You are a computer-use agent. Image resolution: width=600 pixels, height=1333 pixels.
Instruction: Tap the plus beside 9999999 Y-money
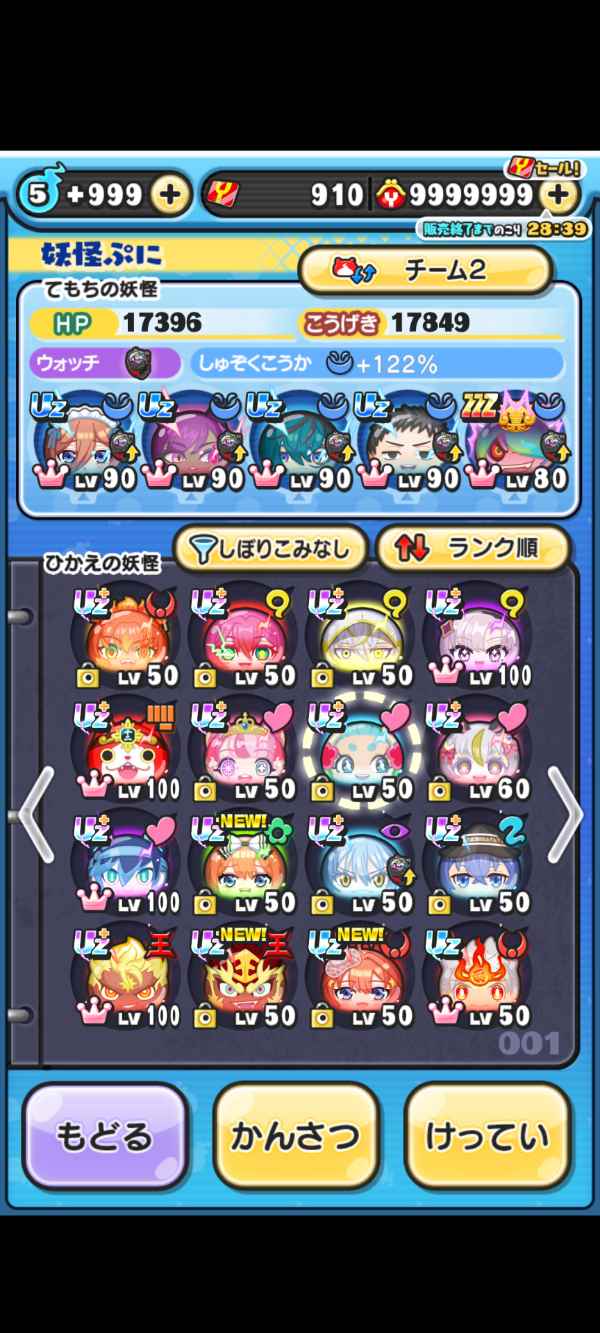pos(558,195)
